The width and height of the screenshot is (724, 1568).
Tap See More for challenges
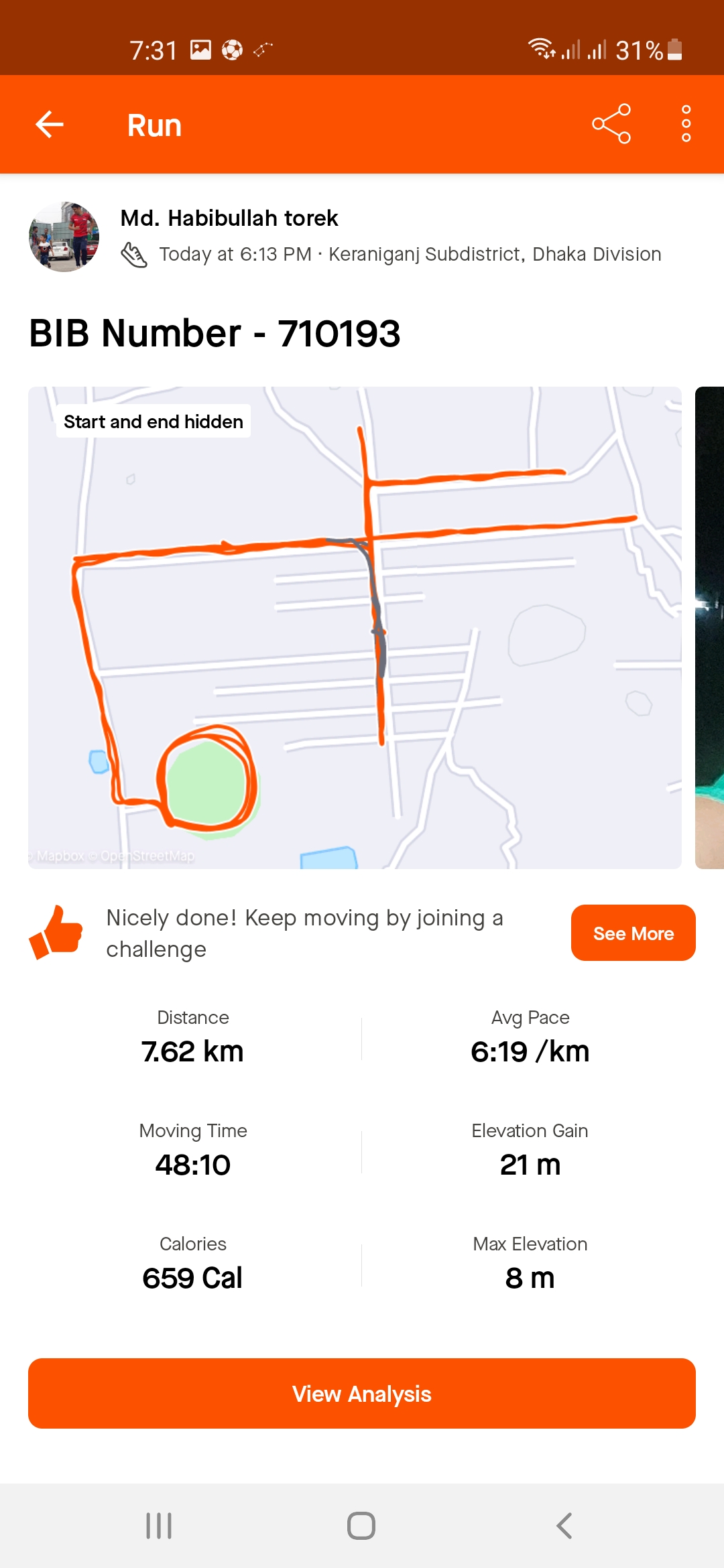[633, 933]
